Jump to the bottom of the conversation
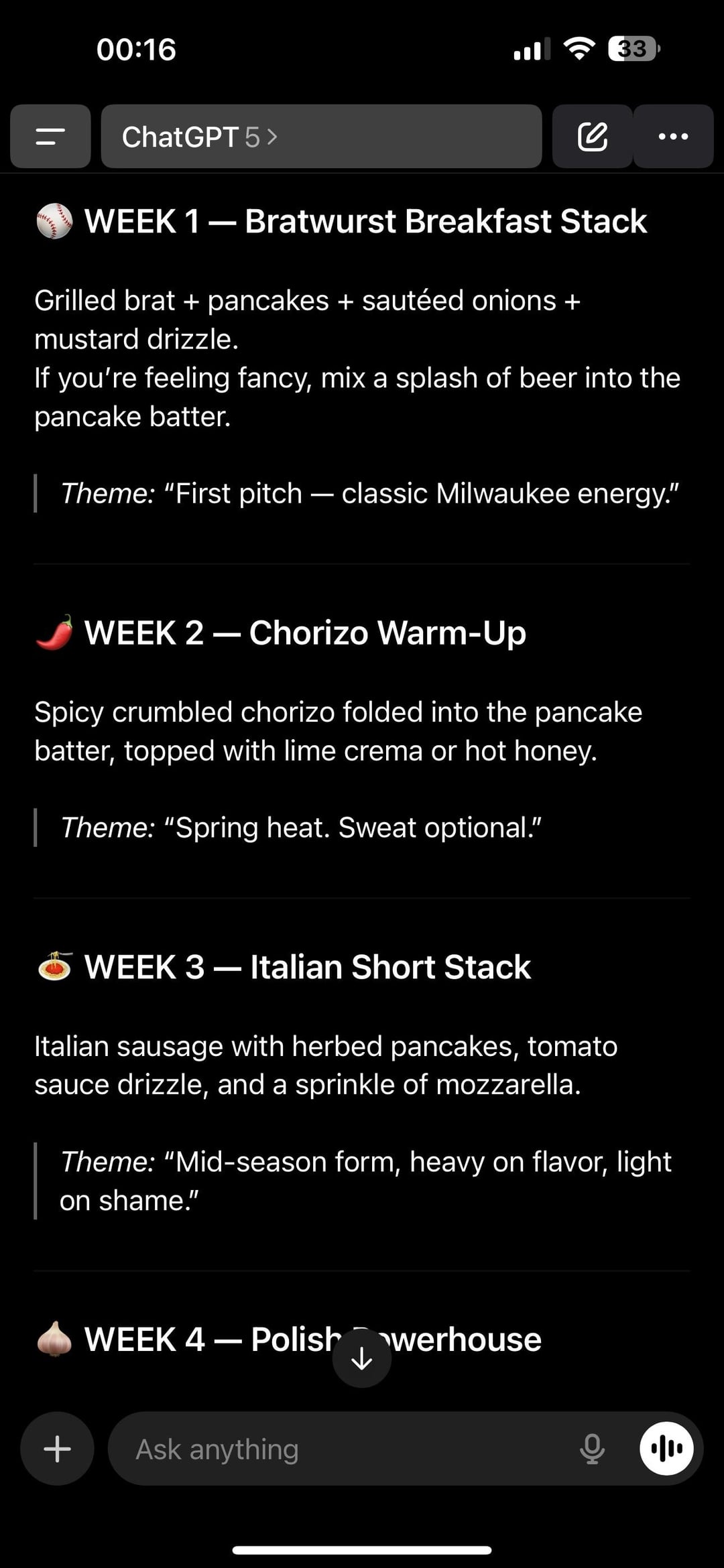The height and width of the screenshot is (1568, 724). pos(362,1358)
